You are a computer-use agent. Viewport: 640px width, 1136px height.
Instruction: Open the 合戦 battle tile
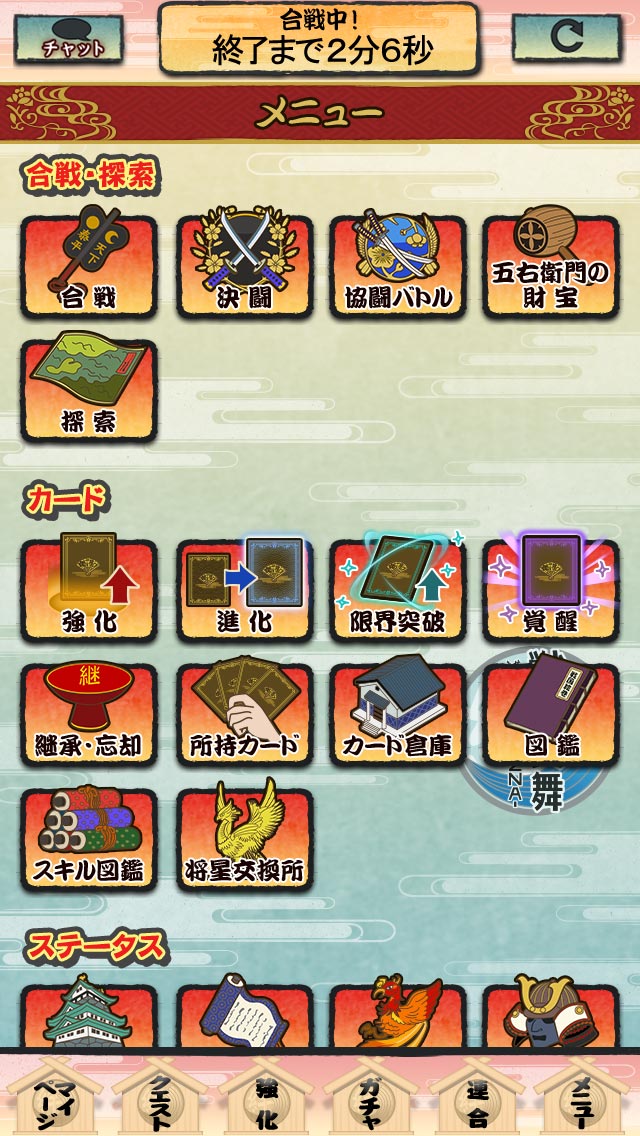coord(89,265)
